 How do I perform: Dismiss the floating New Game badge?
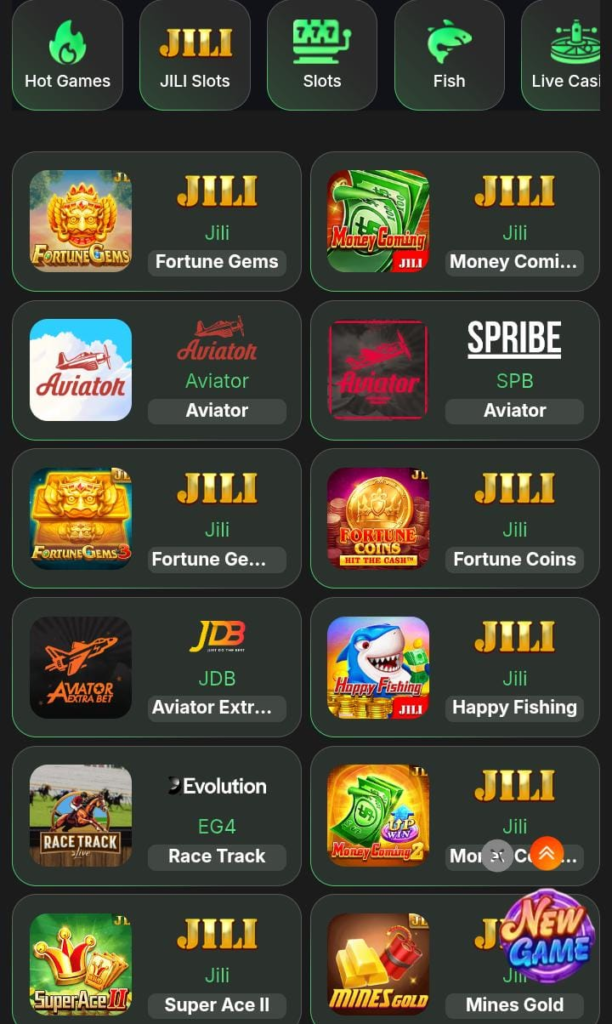click(x=497, y=855)
